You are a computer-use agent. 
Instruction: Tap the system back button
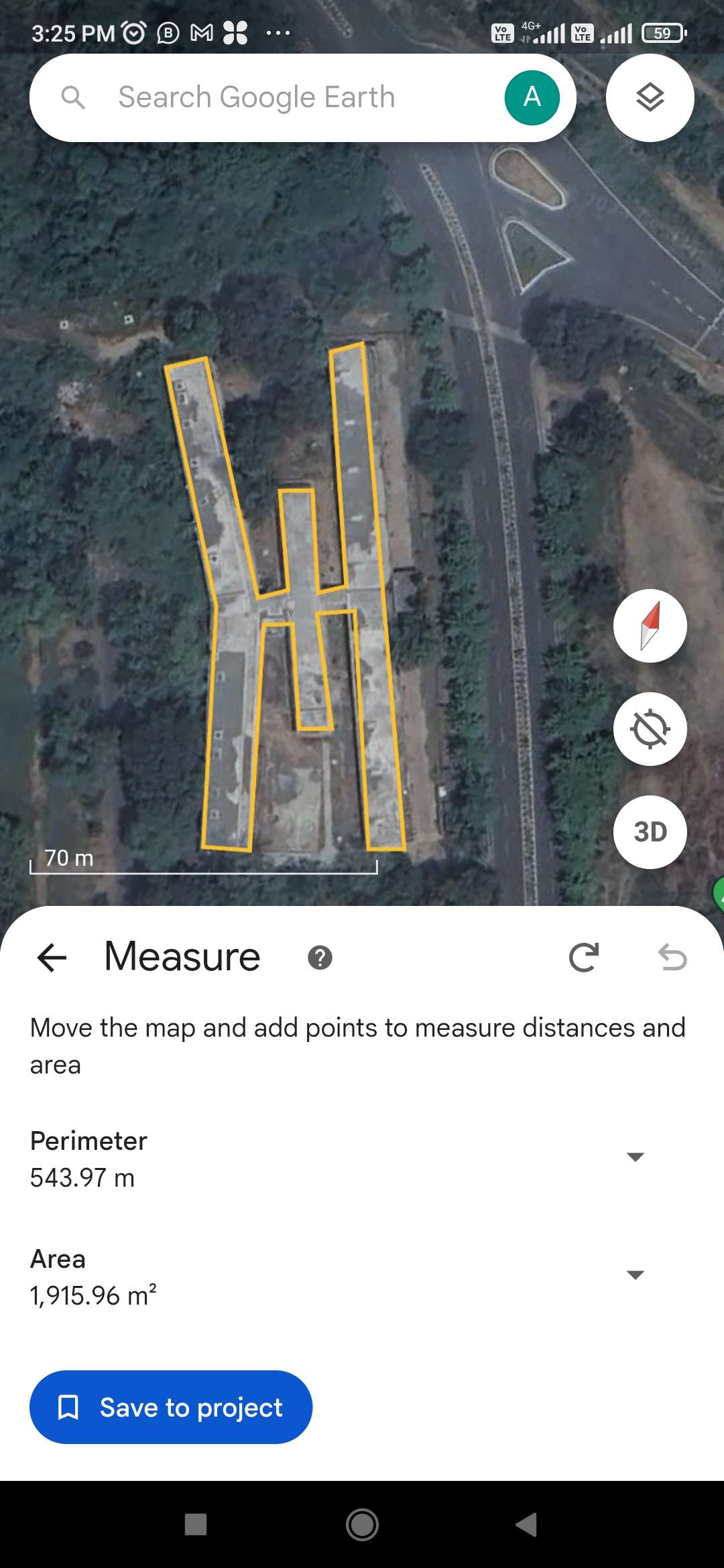click(x=527, y=1524)
